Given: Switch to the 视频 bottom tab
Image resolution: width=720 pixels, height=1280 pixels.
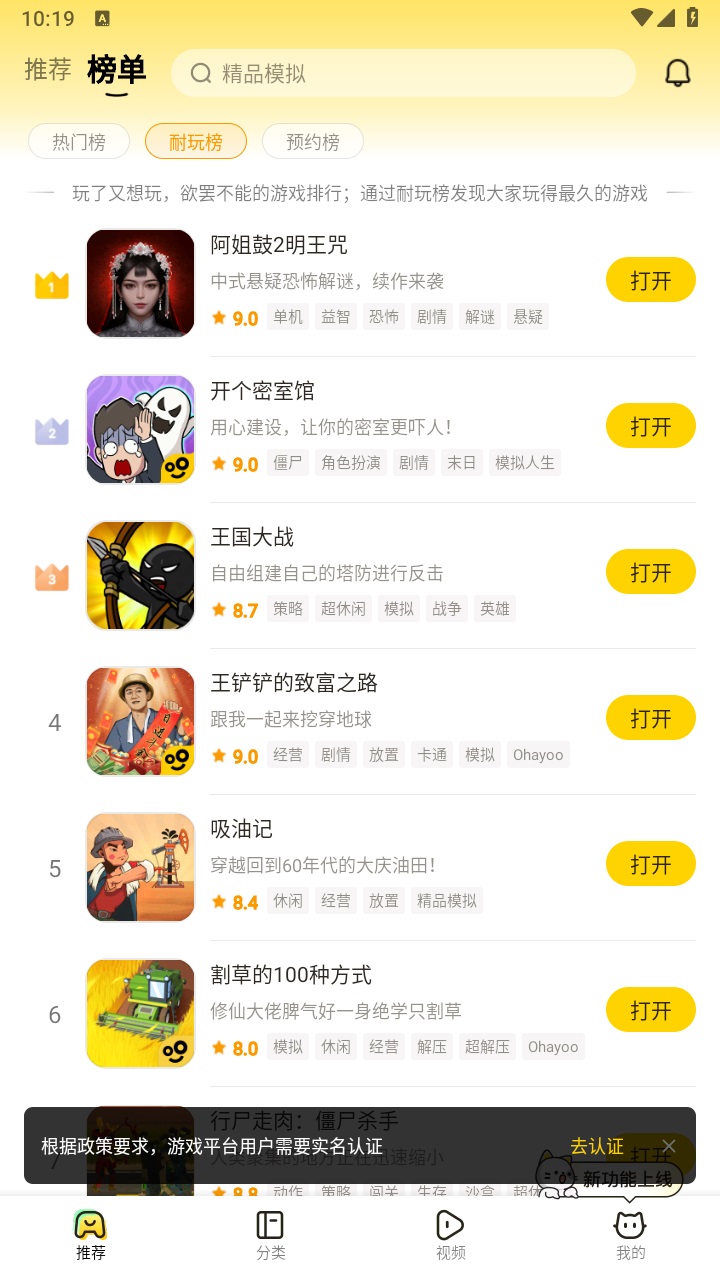Looking at the screenshot, I should [x=450, y=1235].
